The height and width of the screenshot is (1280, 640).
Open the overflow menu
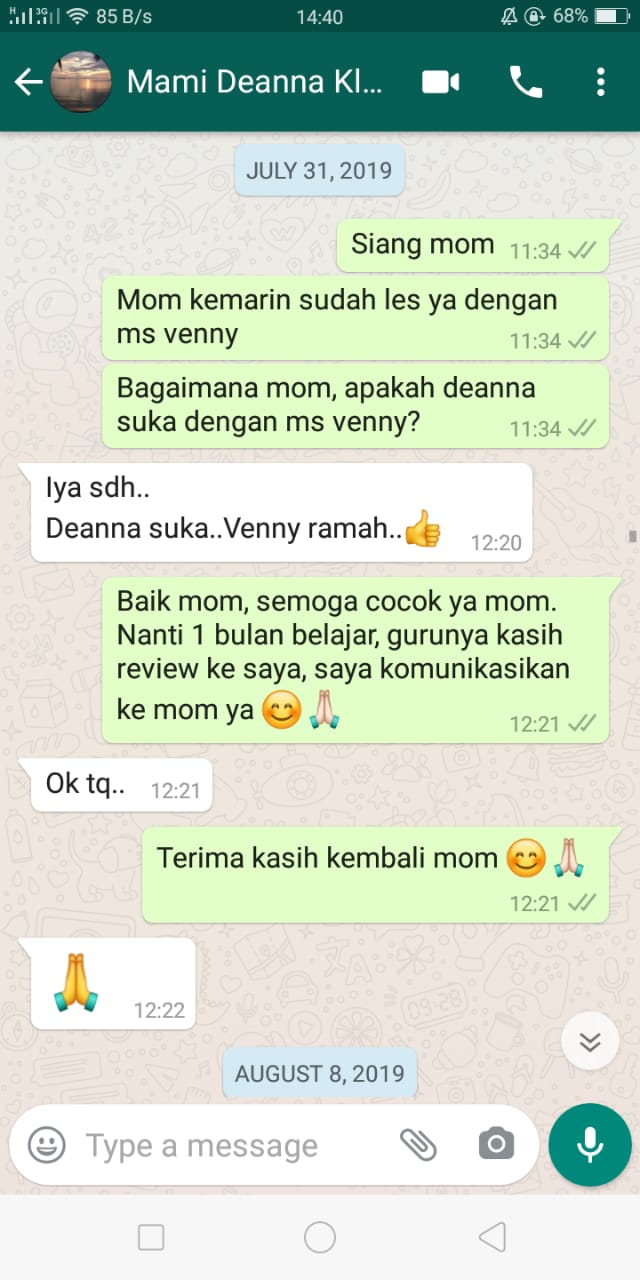[600, 82]
